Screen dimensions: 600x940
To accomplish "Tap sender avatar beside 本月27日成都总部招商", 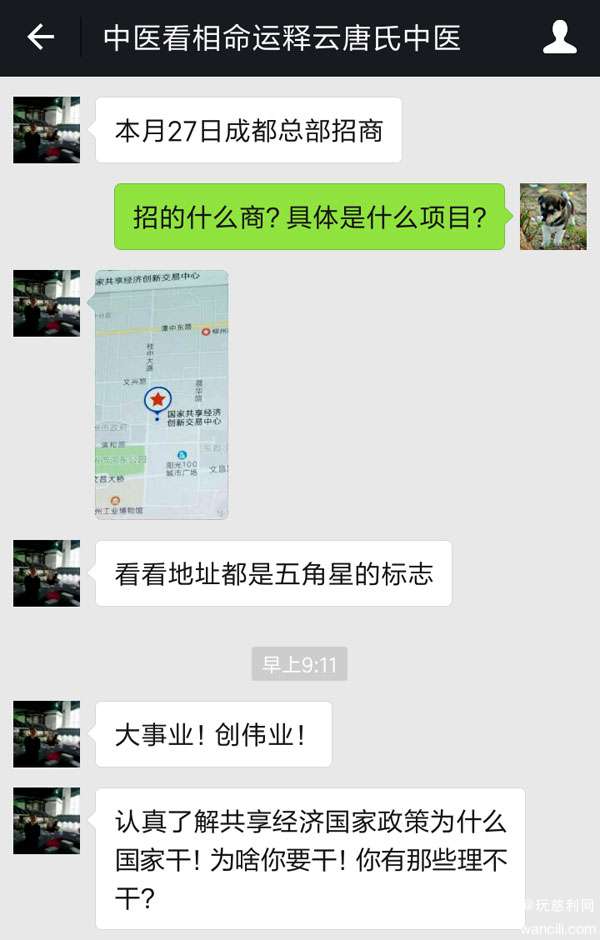I will pos(47,130).
